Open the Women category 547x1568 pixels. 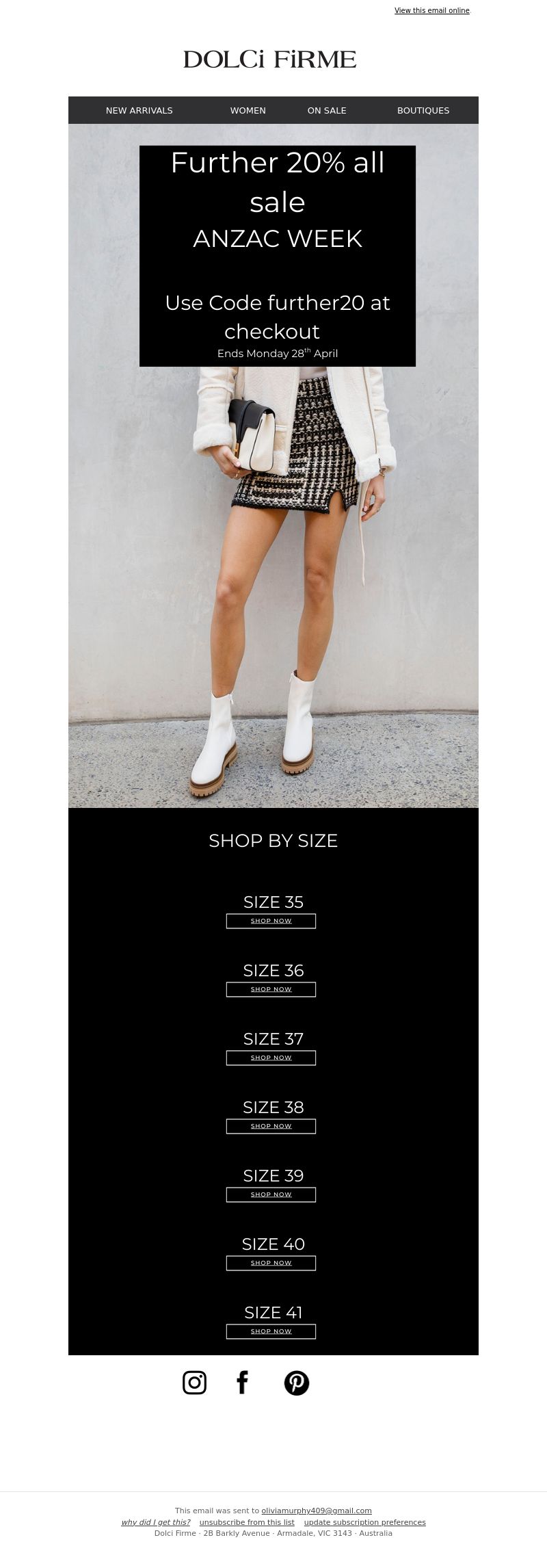248,110
